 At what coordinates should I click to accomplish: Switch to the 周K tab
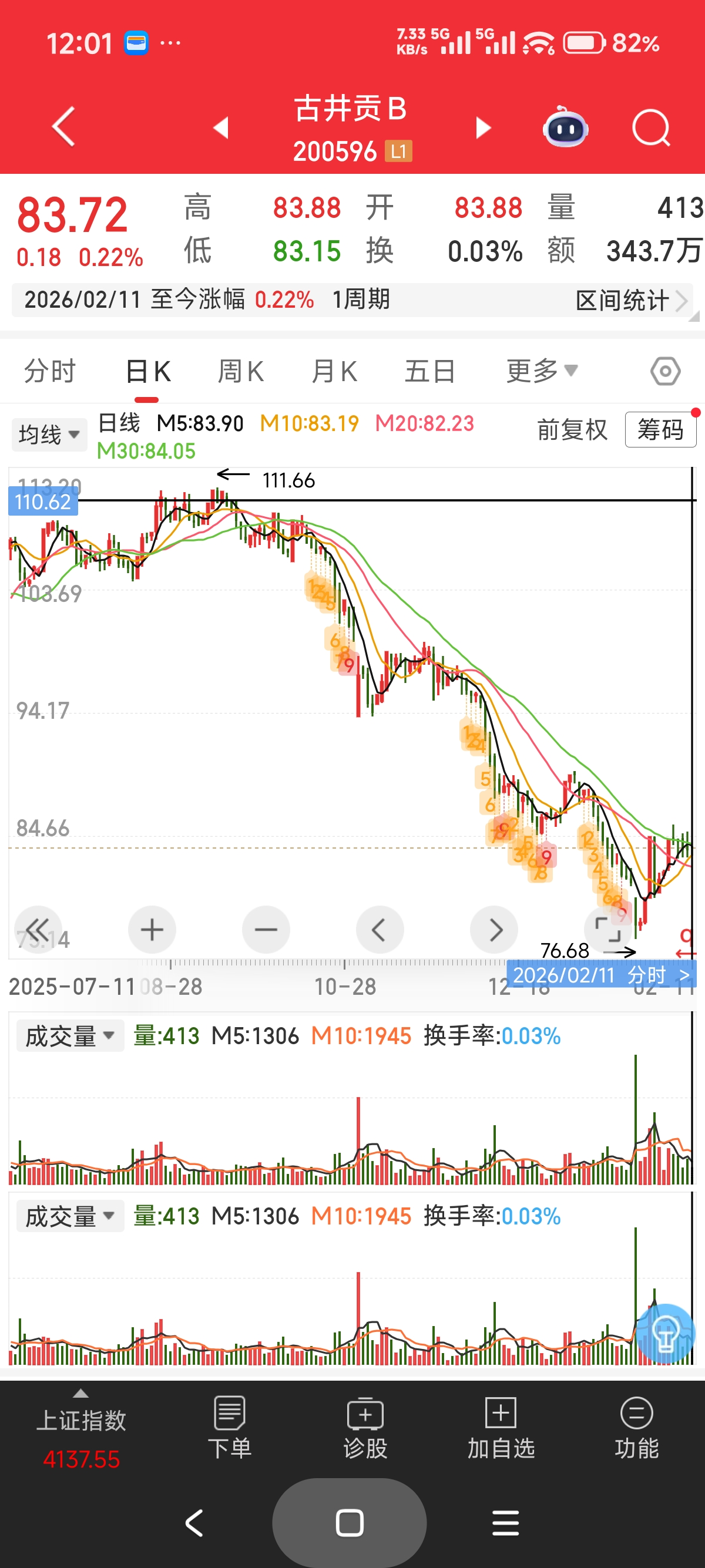(241, 371)
